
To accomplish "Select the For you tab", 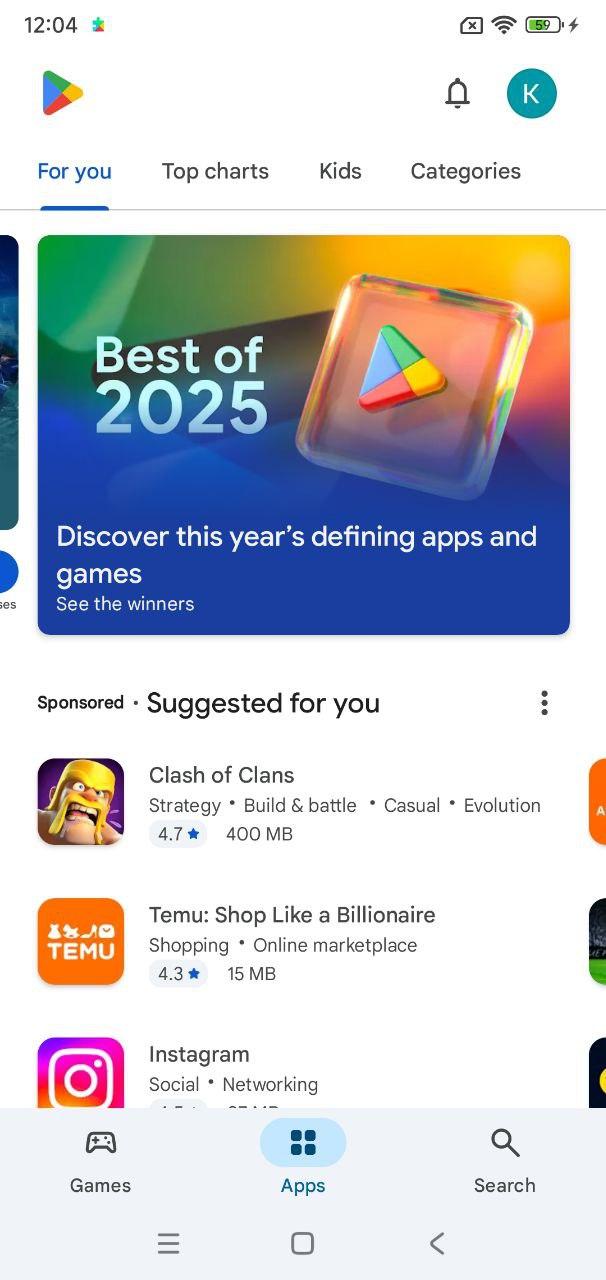I will pos(74,171).
